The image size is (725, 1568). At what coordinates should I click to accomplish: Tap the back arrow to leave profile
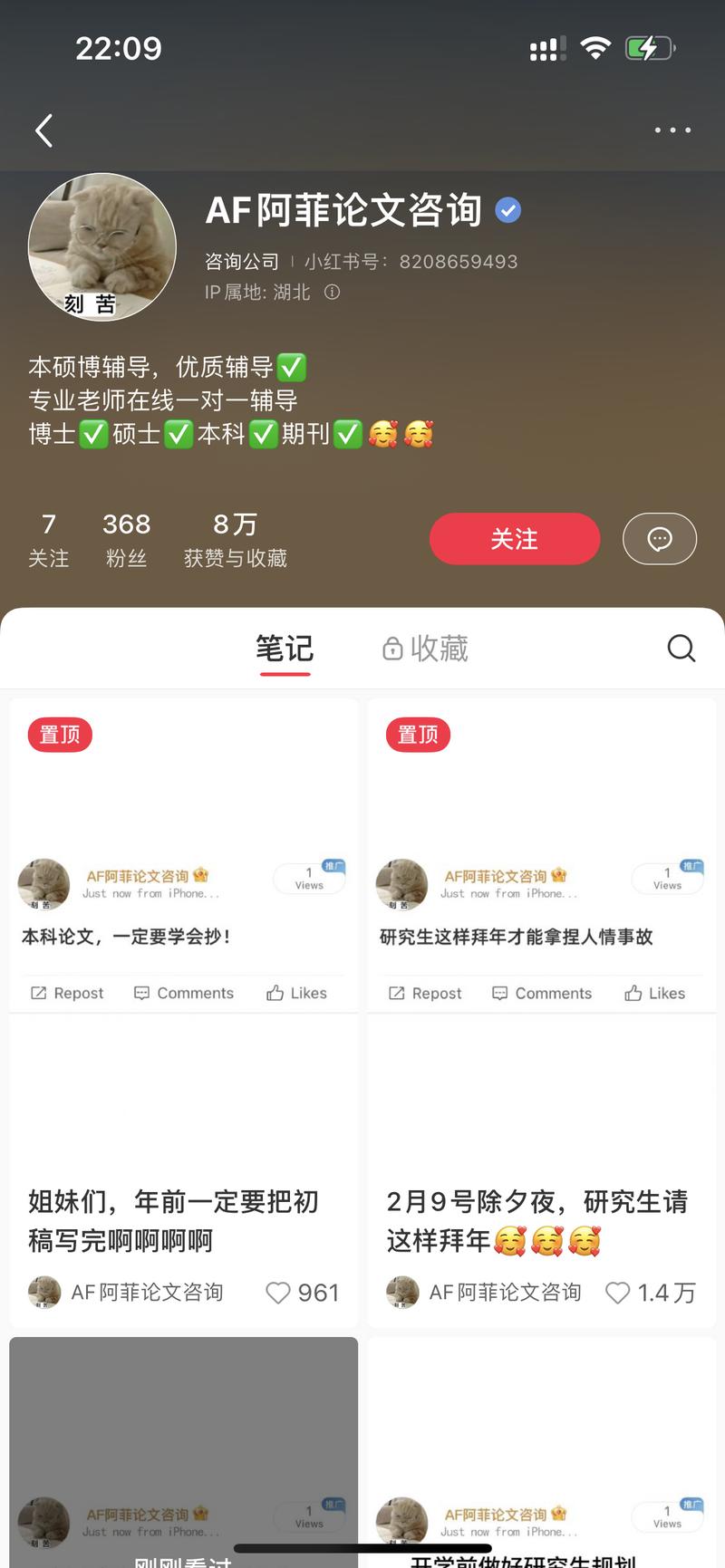point(43,130)
